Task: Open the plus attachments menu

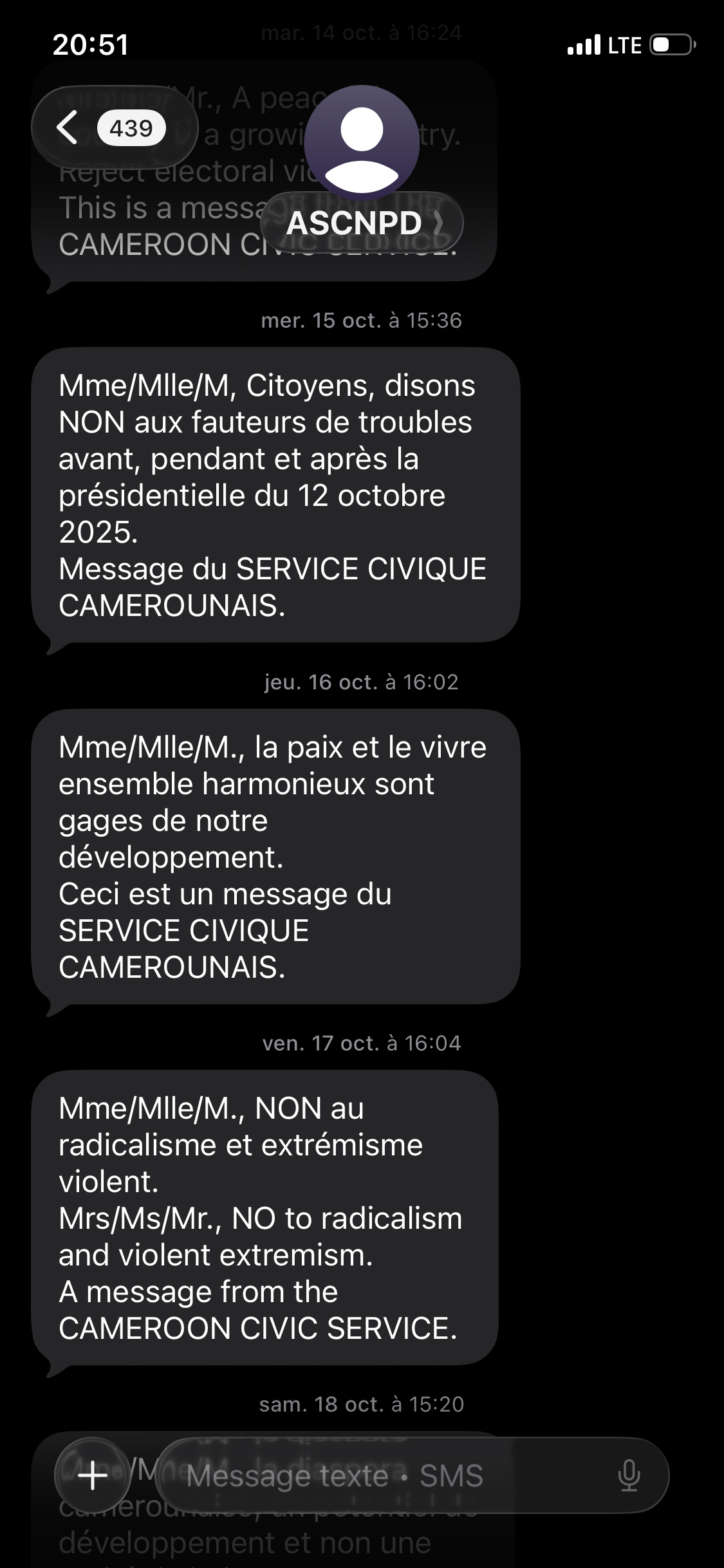Action: click(93, 1475)
